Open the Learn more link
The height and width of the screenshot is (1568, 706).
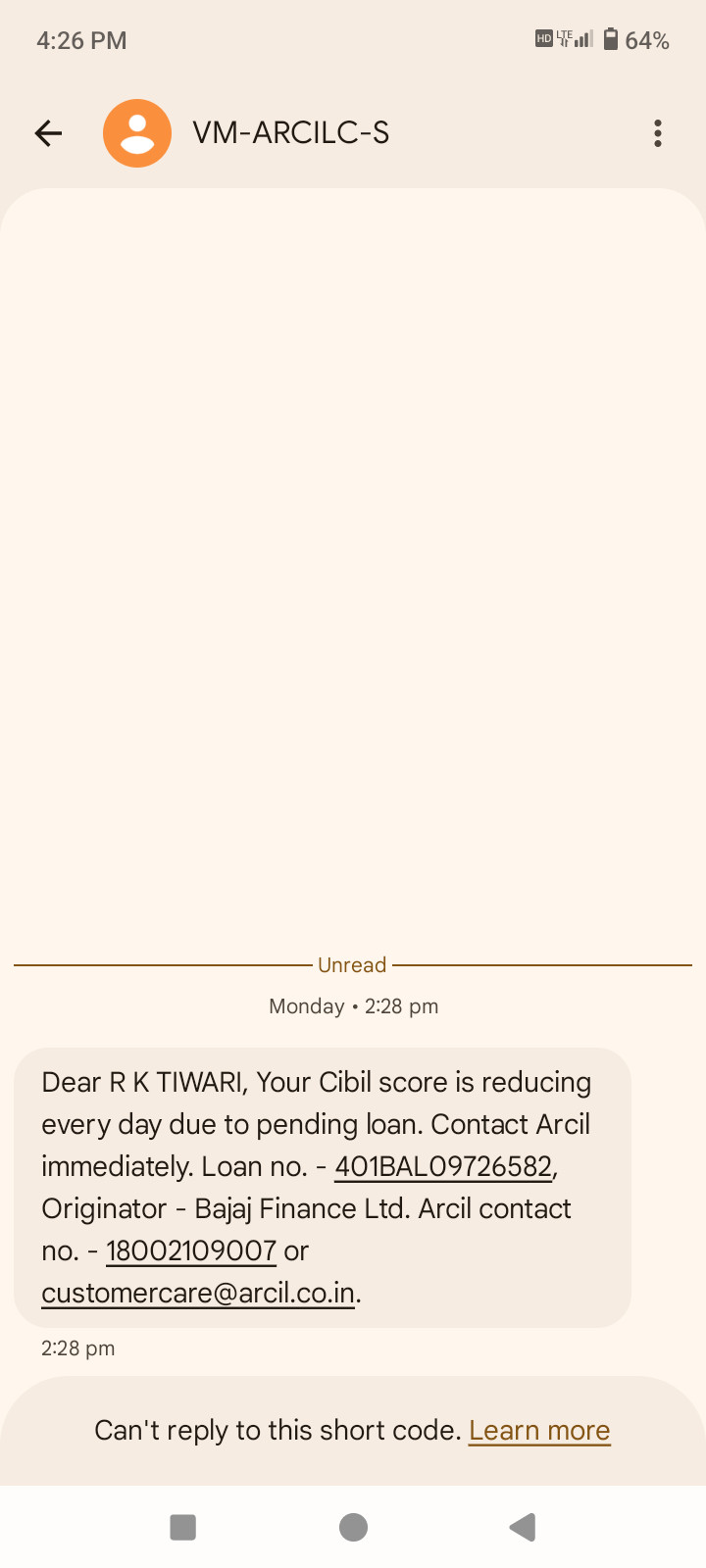(539, 1431)
